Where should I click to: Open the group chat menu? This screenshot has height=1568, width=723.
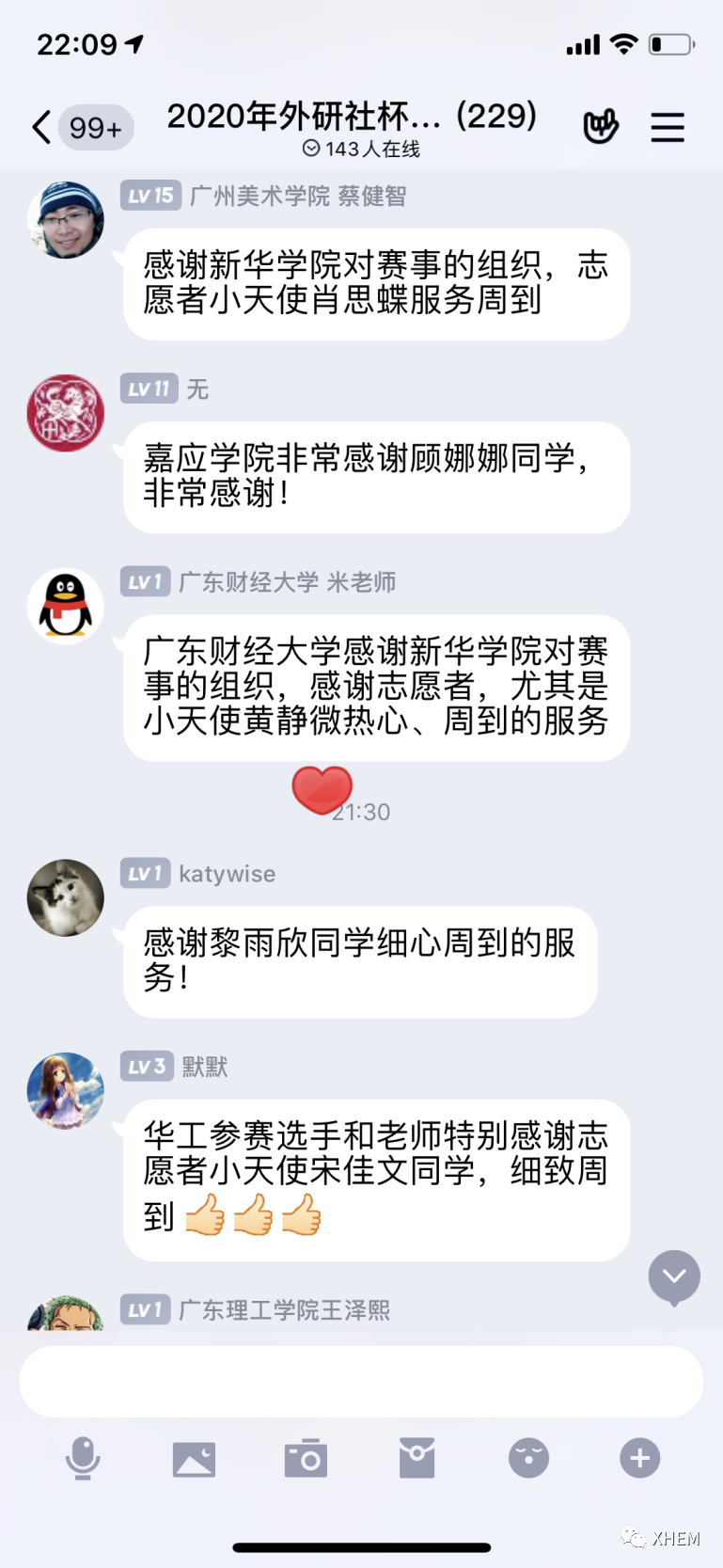(x=668, y=127)
